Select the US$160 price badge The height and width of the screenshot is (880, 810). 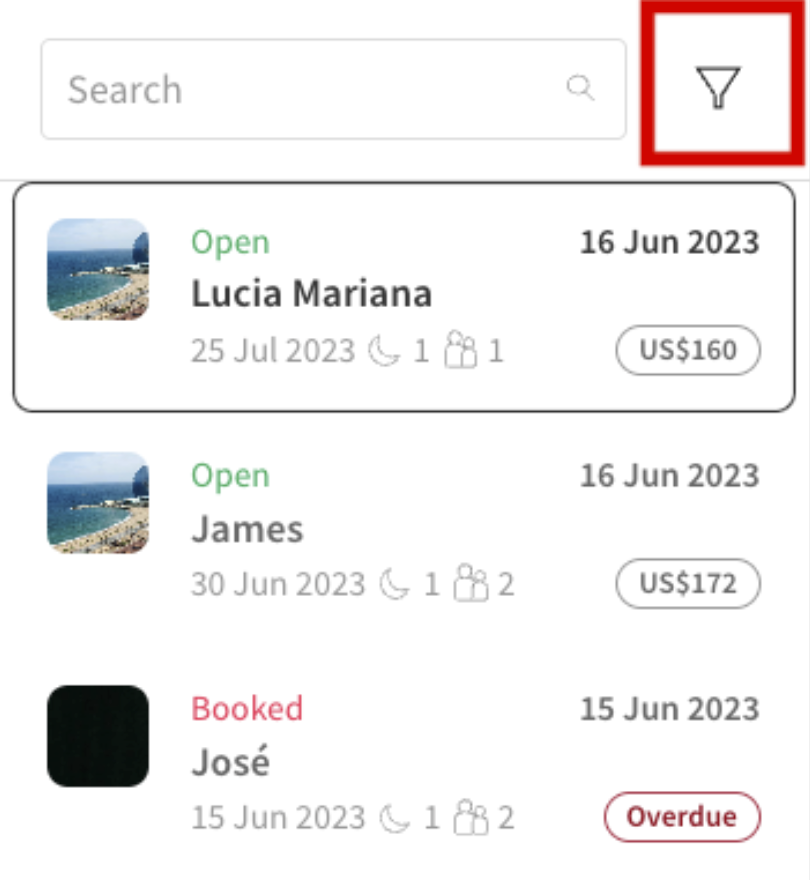(688, 349)
